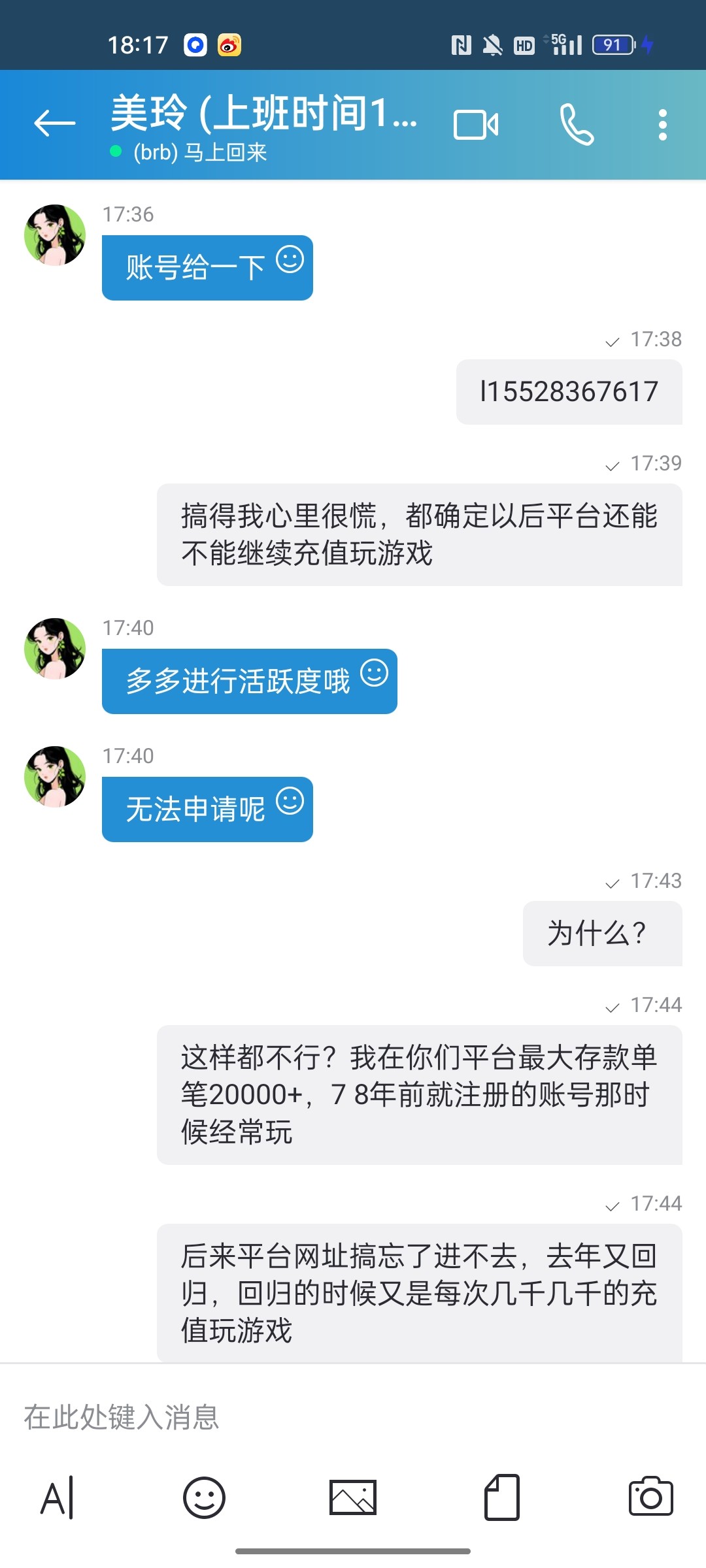The image size is (706, 1568).
Task: Attach a file to the chat
Action: pos(501,1497)
